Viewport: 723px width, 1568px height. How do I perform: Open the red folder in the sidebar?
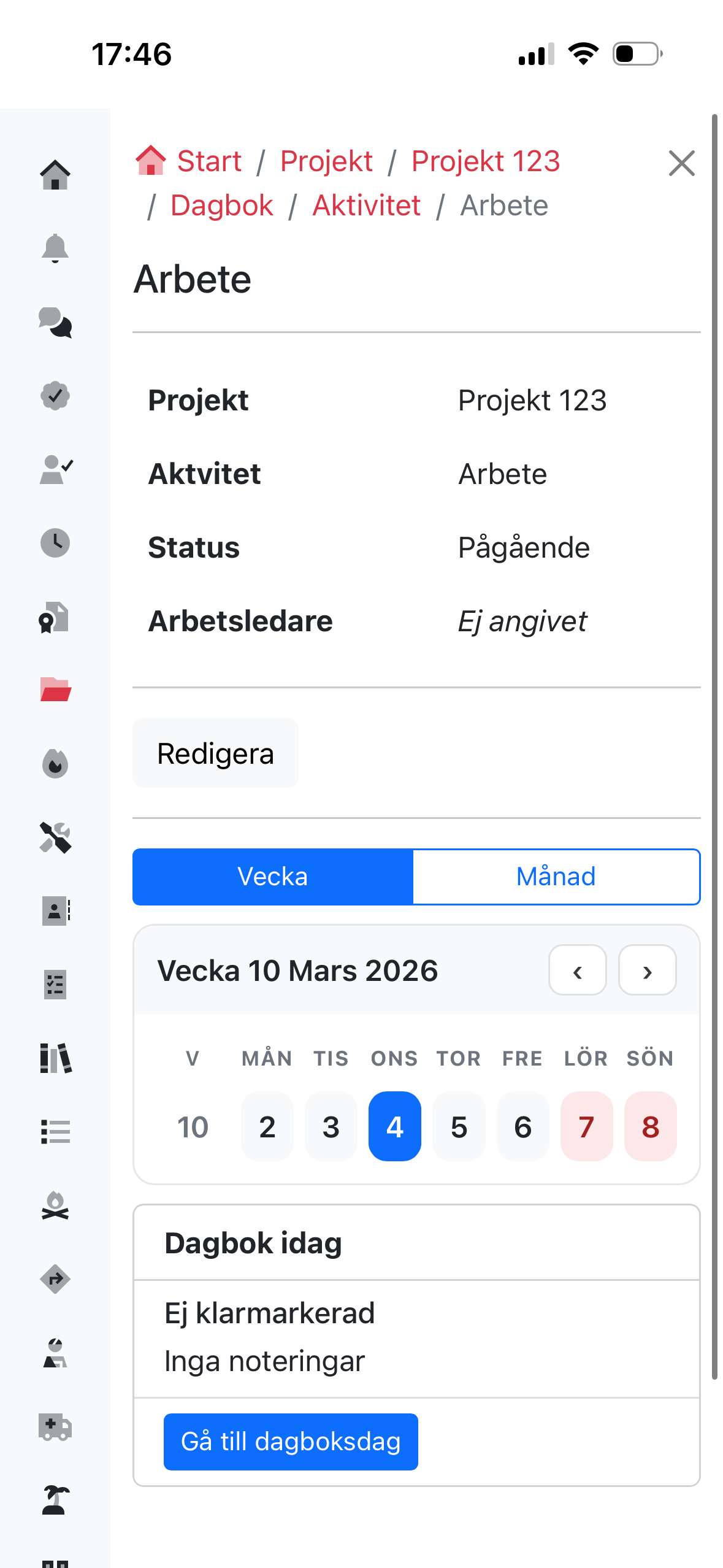tap(55, 690)
